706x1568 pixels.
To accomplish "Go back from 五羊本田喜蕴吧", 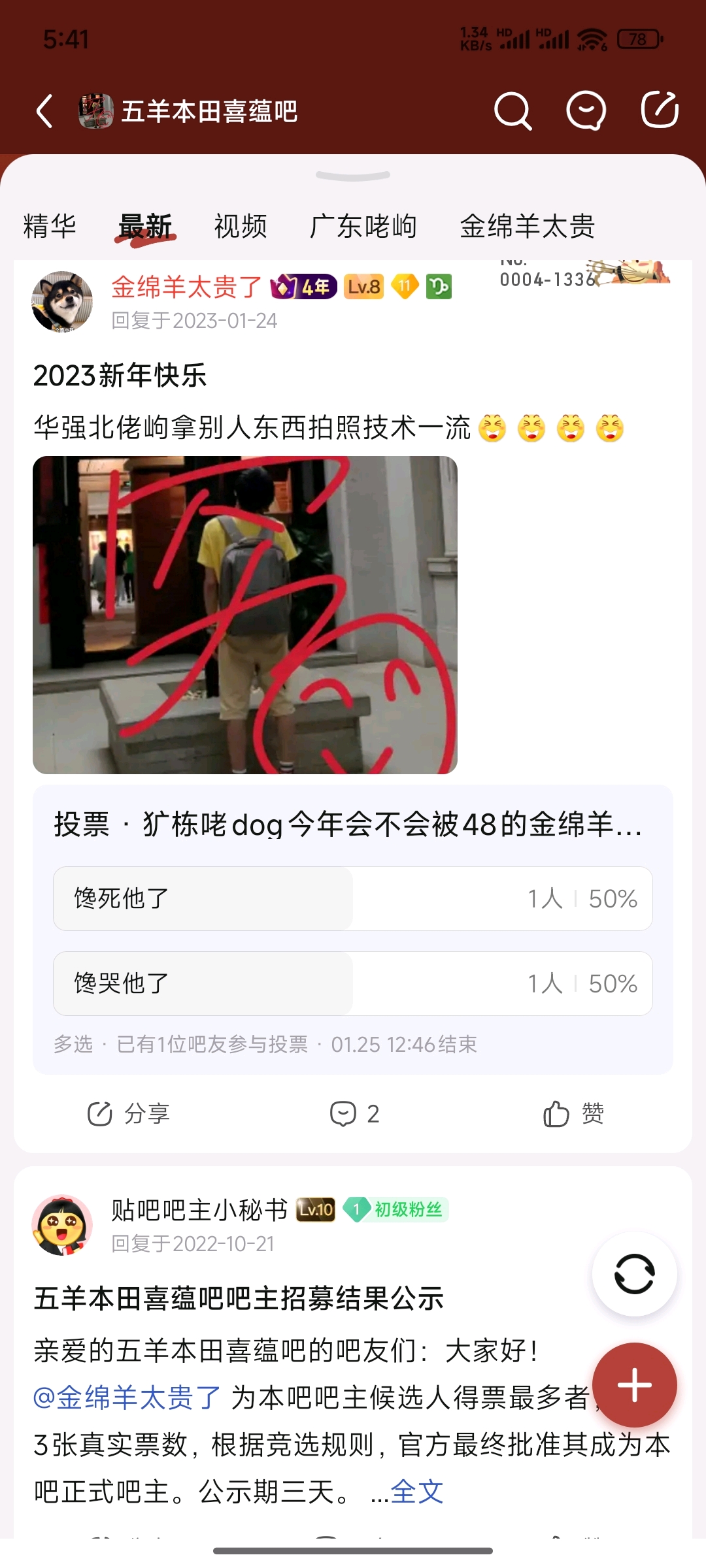I will [x=44, y=111].
